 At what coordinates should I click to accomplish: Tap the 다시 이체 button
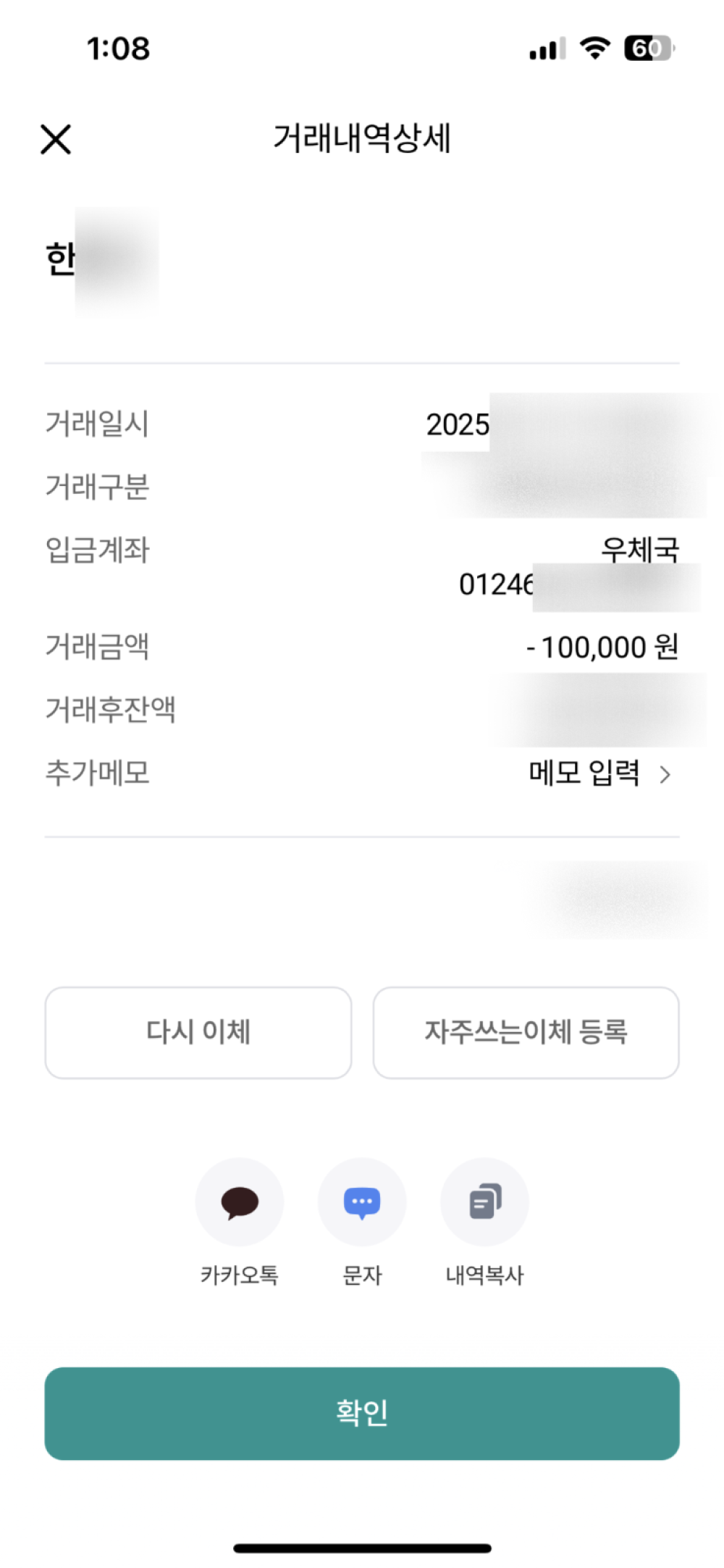point(198,1032)
